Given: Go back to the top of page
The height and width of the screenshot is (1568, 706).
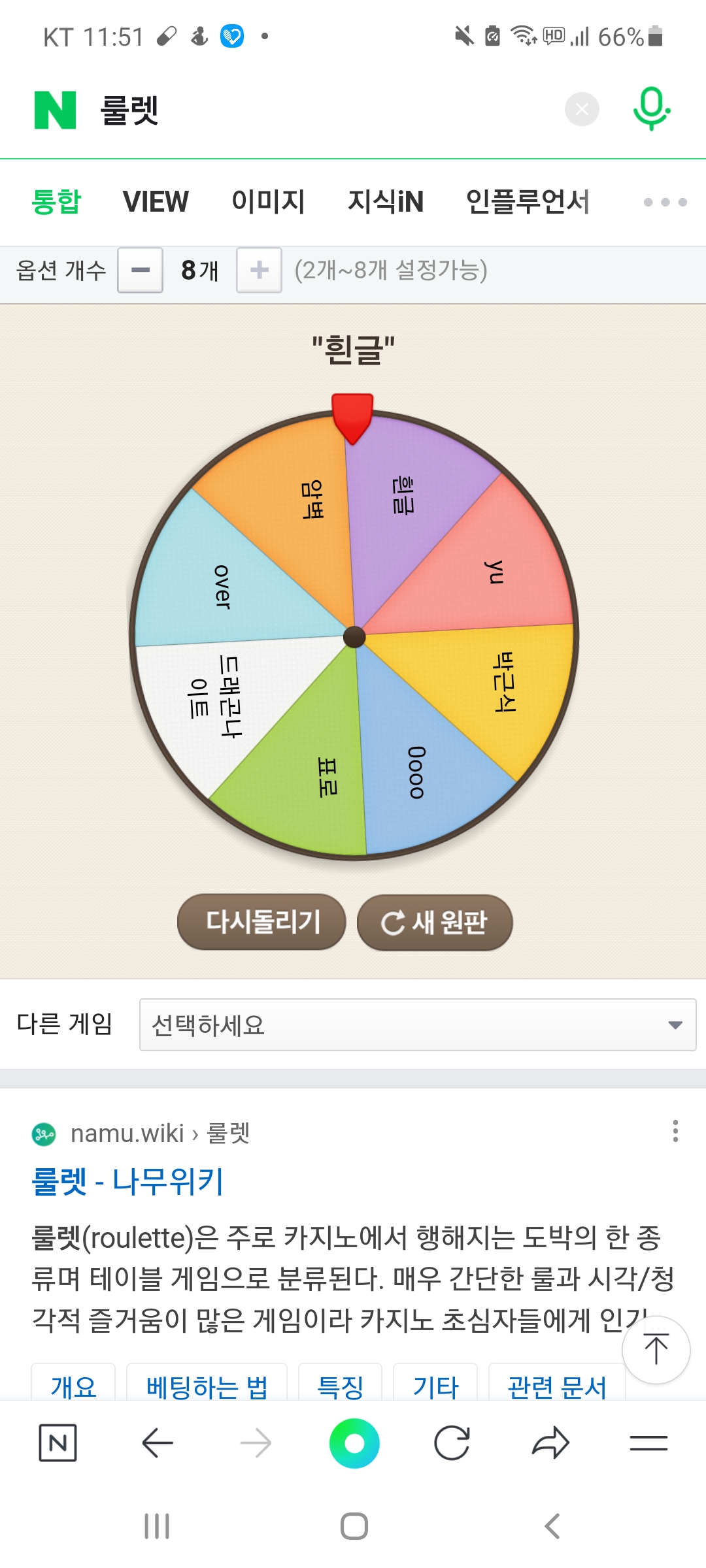Looking at the screenshot, I should point(656,1349).
